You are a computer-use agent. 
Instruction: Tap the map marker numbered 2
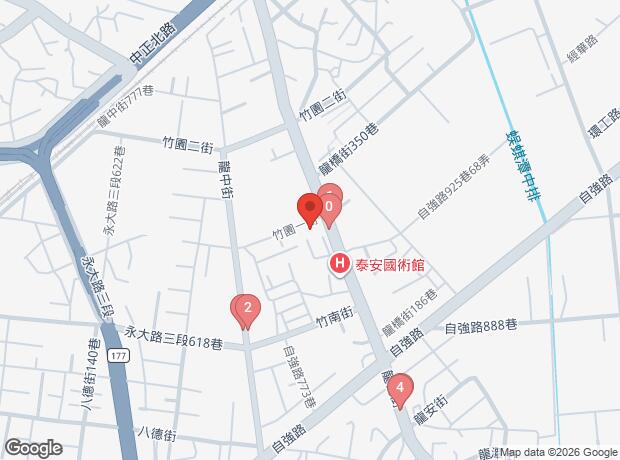point(245,310)
